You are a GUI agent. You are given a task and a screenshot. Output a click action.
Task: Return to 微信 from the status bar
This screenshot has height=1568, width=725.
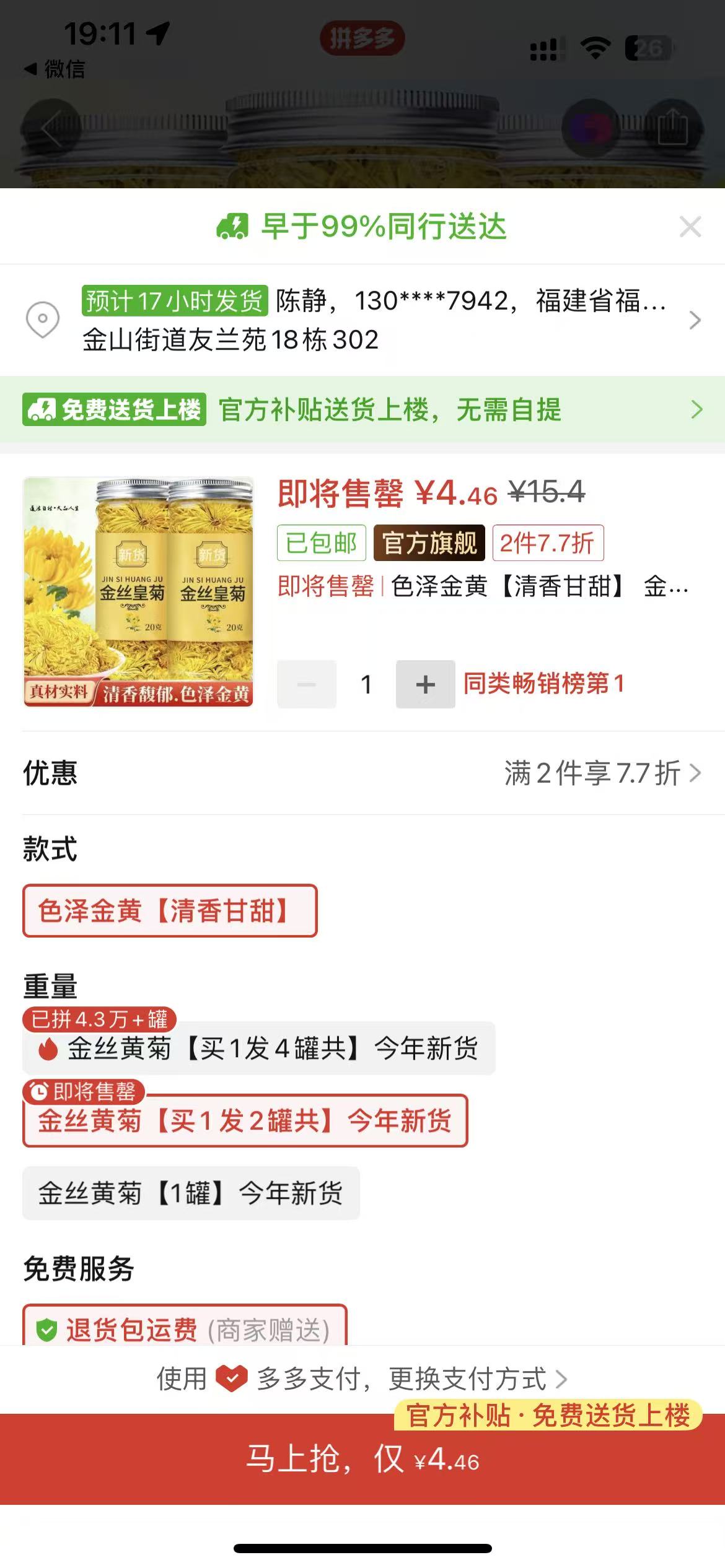click(55, 69)
